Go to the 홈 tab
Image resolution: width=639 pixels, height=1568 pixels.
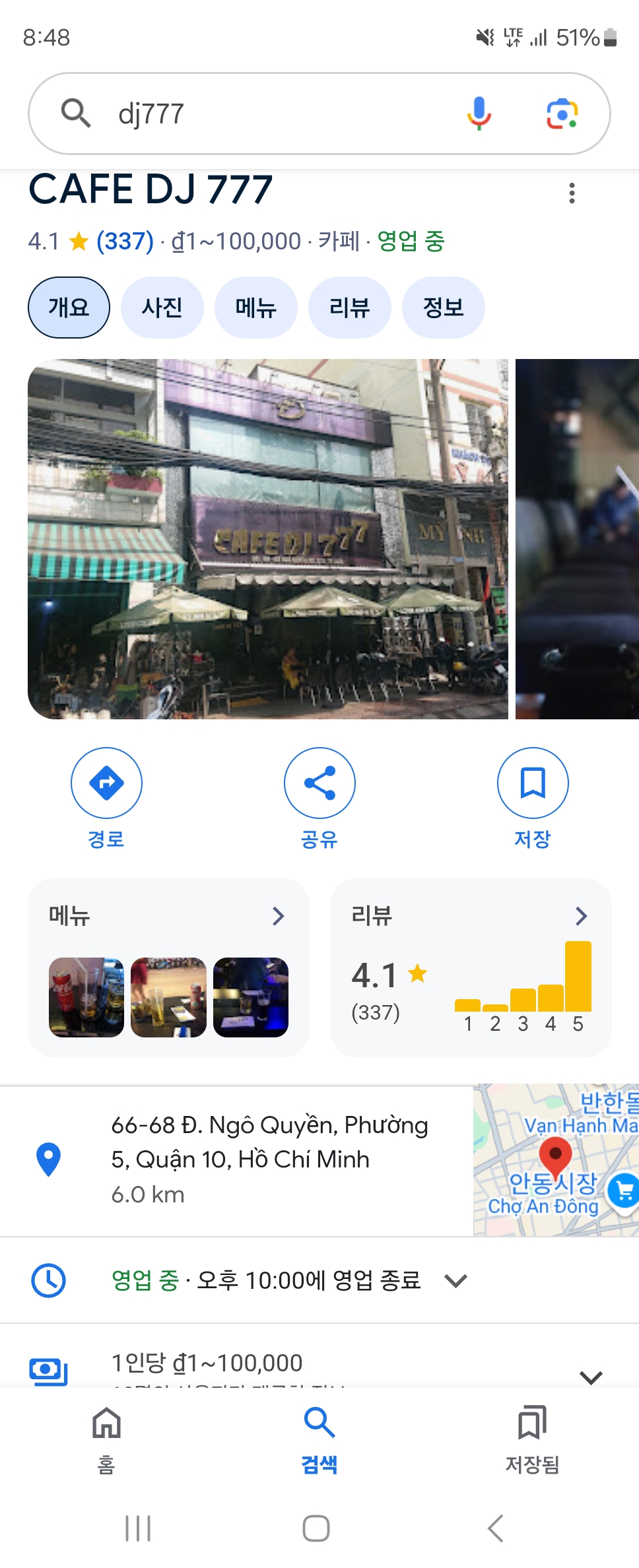tap(106, 1439)
